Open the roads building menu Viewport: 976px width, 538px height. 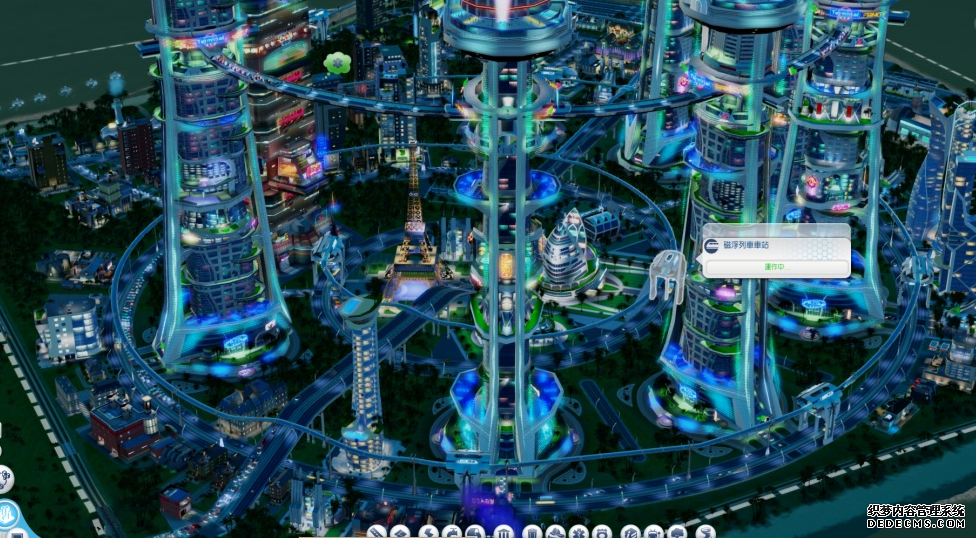point(376,532)
